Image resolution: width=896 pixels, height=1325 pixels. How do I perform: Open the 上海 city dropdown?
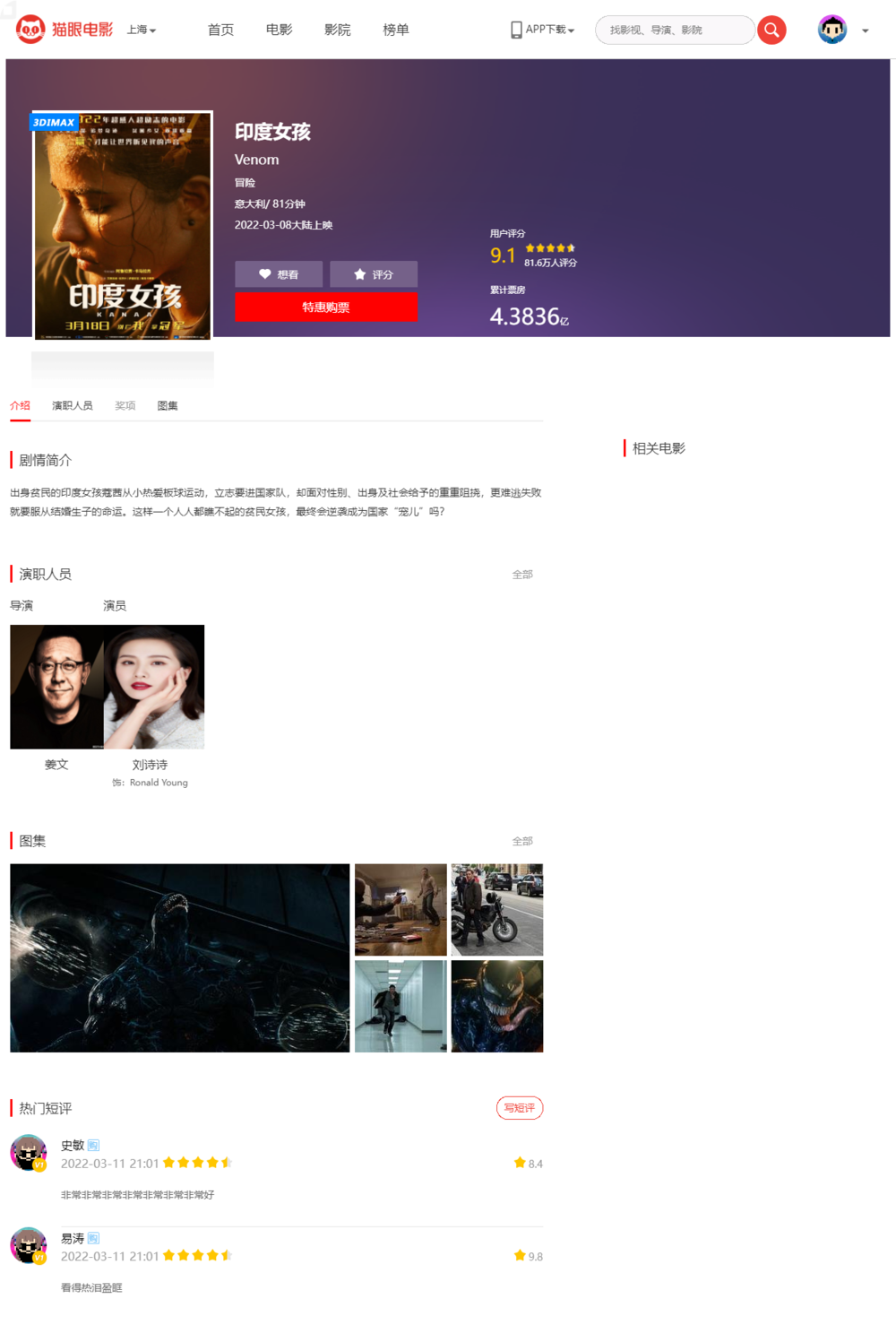[141, 30]
